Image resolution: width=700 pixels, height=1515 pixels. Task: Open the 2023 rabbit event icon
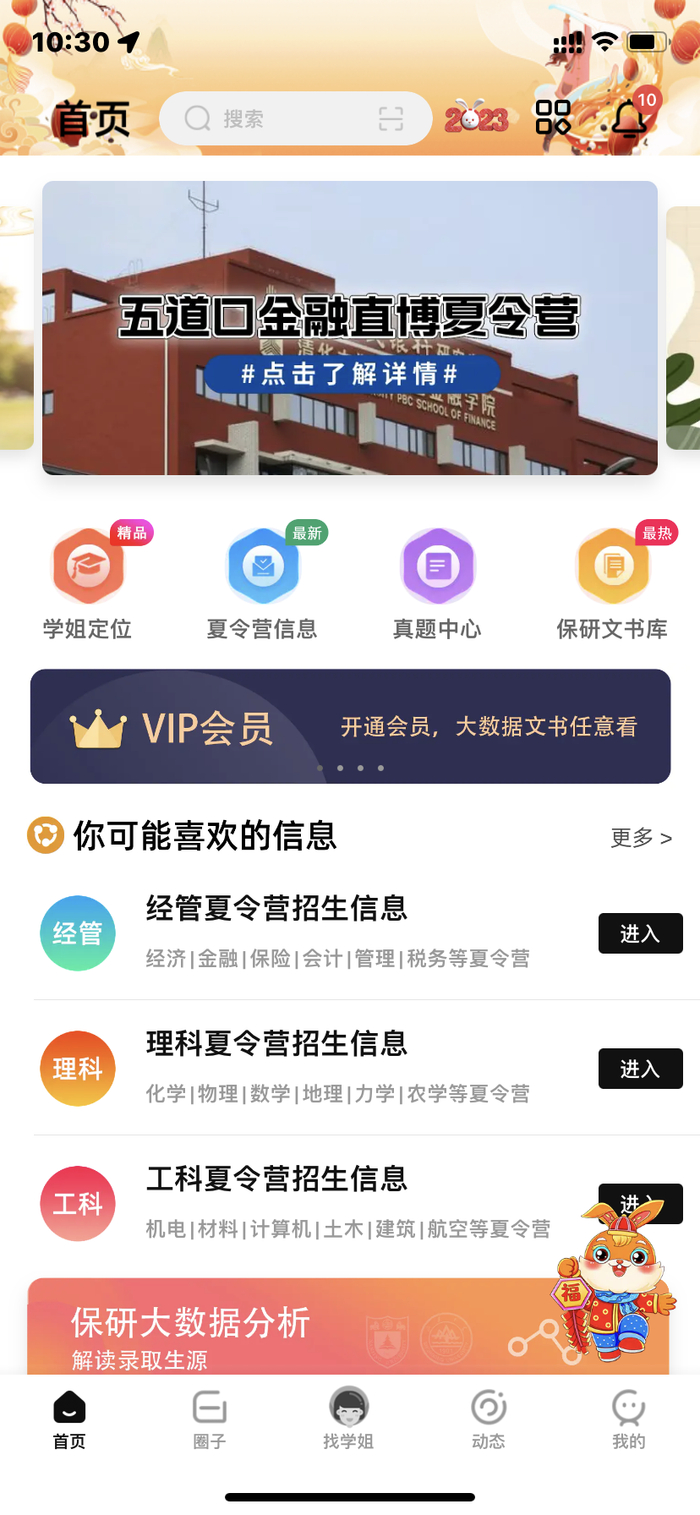coord(477,118)
